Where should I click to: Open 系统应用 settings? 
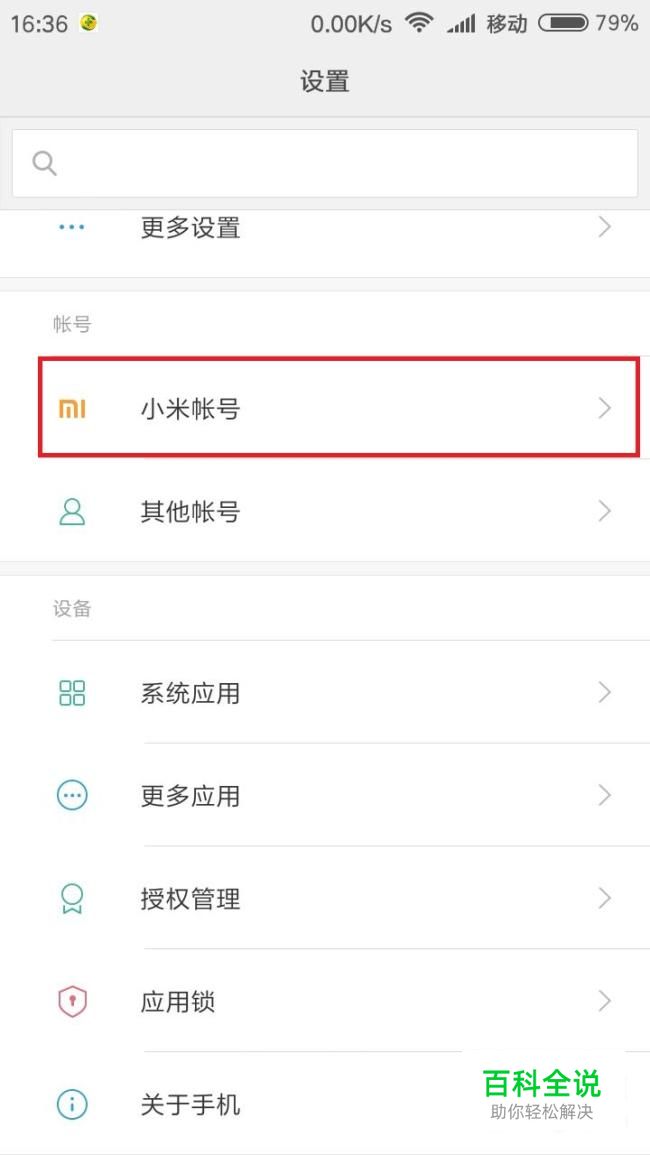(325, 693)
